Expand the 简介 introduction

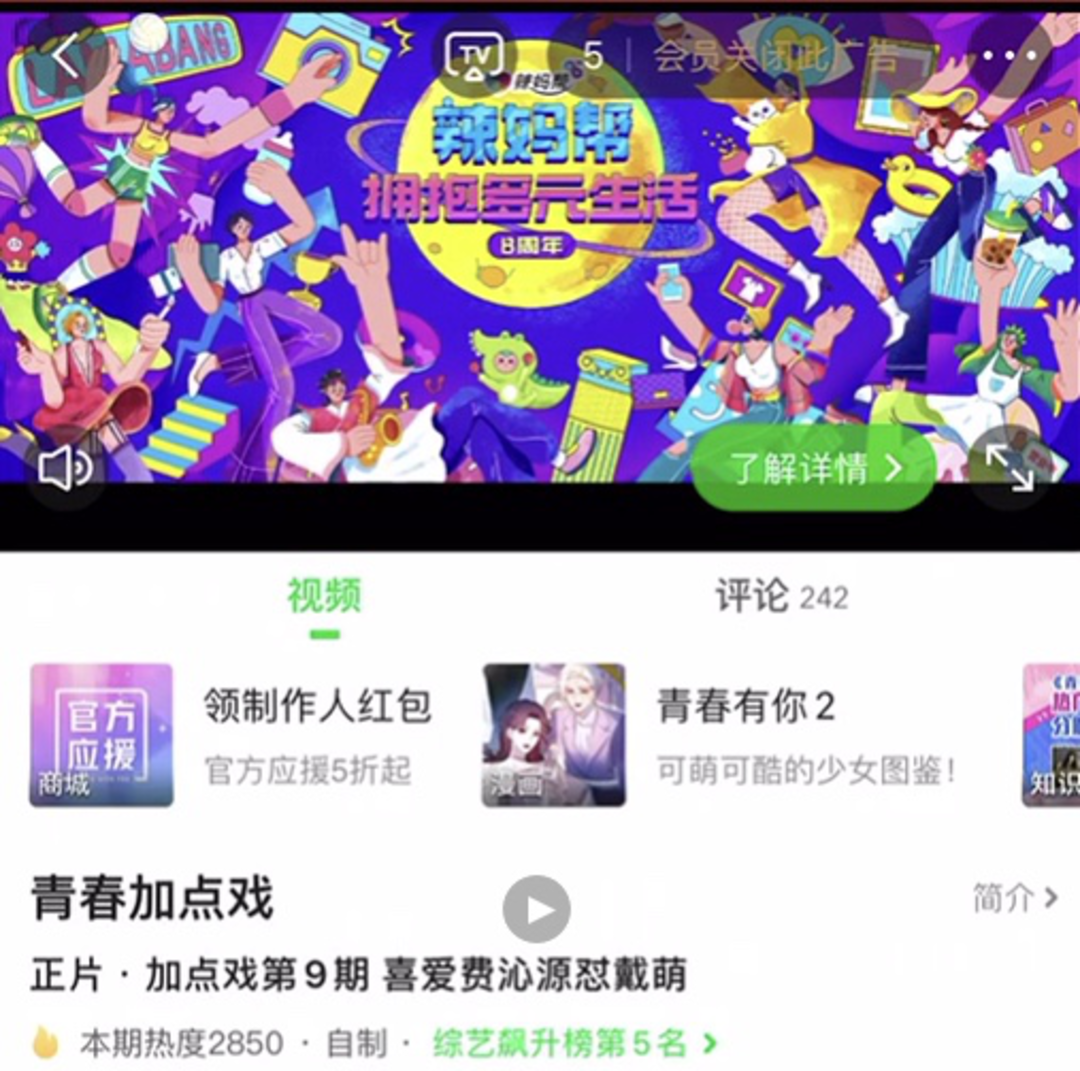coord(1014,898)
